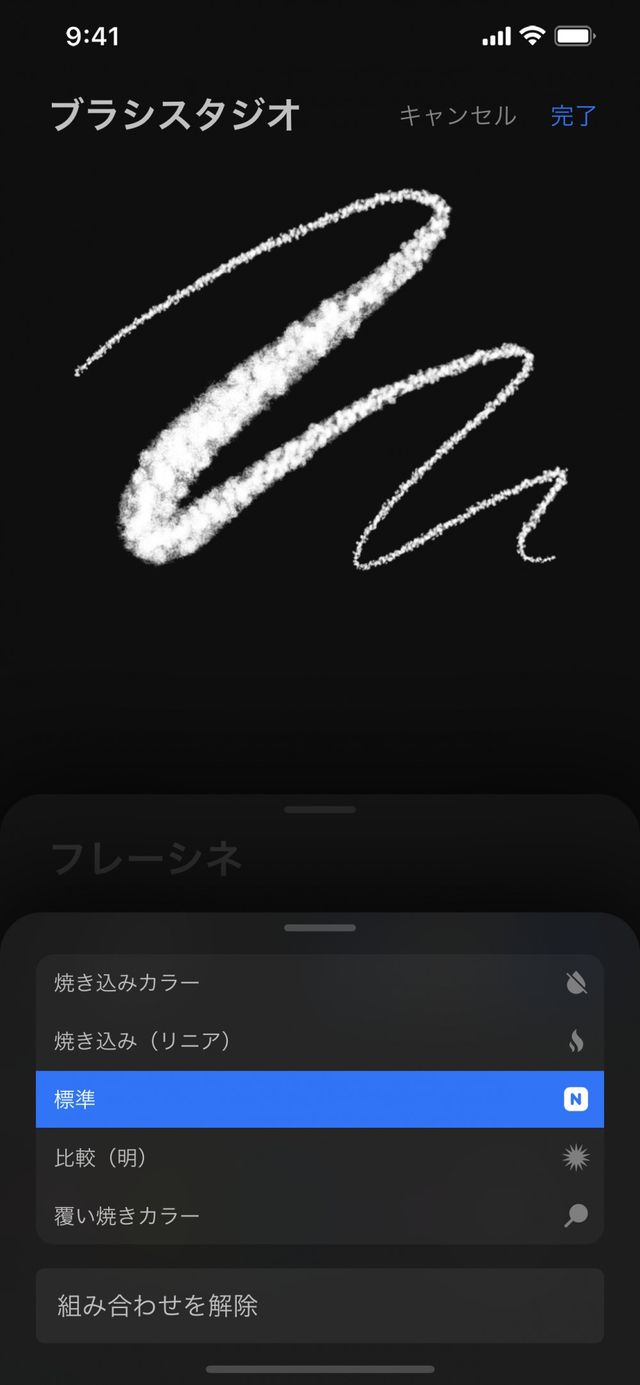
Task: Choose 焼き込み（リニア） blend mode
Action: 319,1041
